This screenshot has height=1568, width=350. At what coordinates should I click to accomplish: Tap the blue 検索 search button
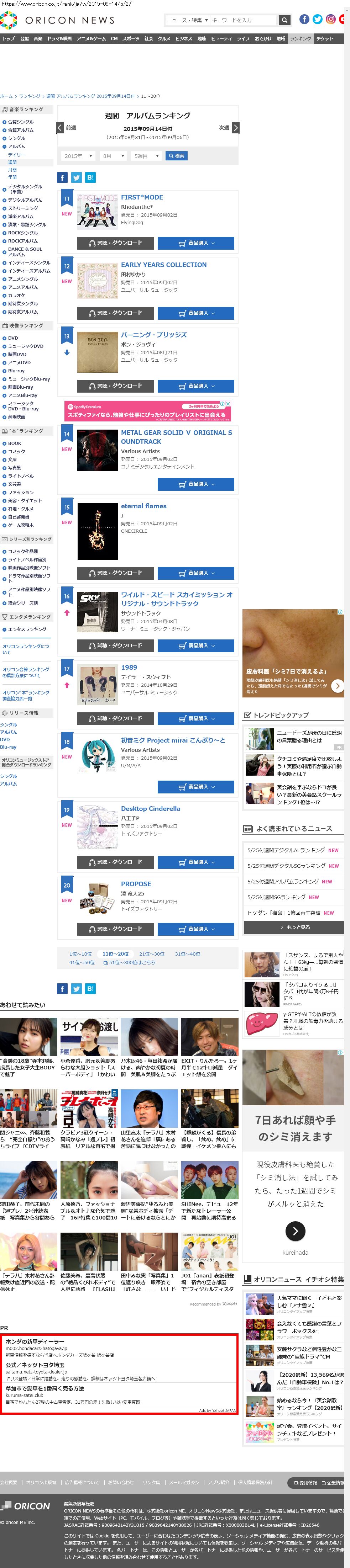click(176, 156)
